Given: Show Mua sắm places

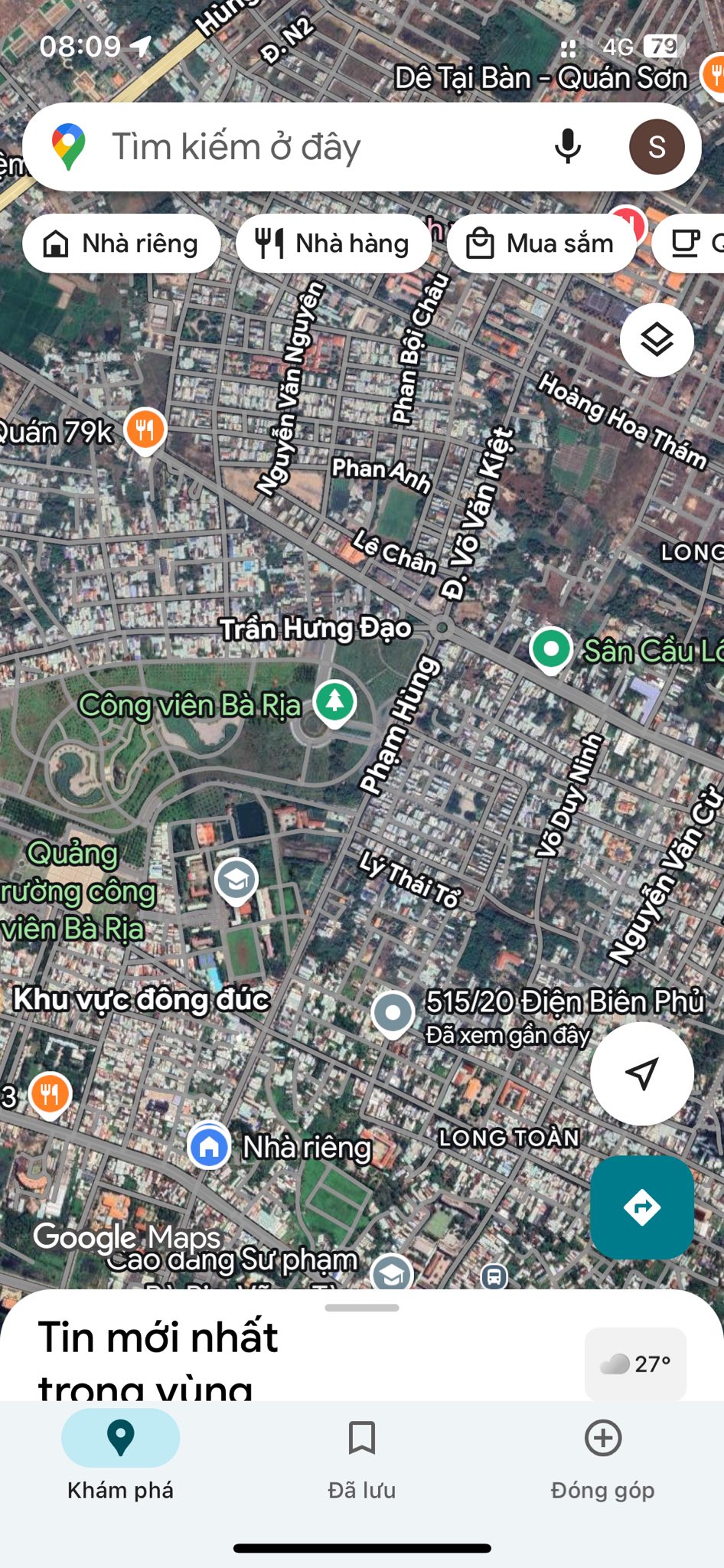Looking at the screenshot, I should [541, 243].
